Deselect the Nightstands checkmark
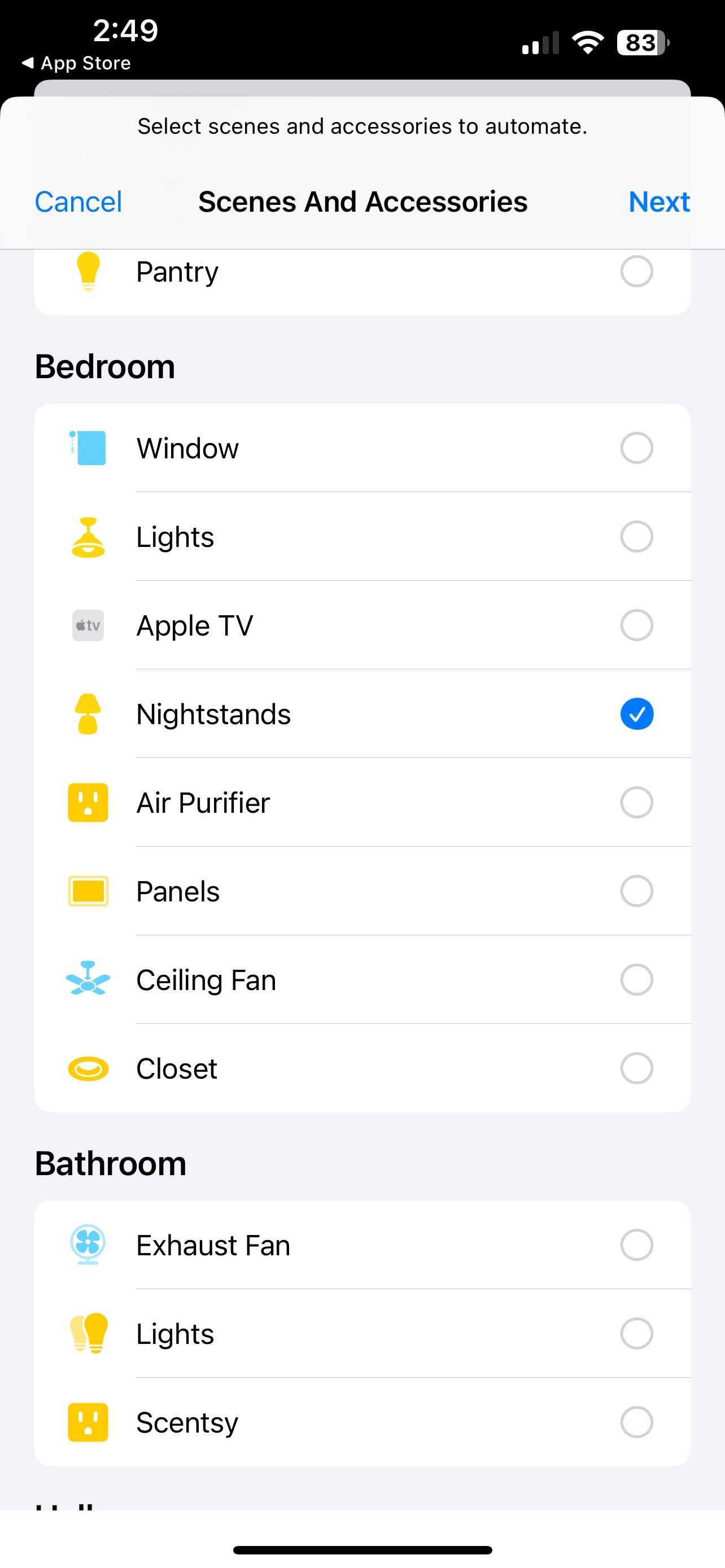Image resolution: width=725 pixels, height=1568 pixels. pos(636,714)
